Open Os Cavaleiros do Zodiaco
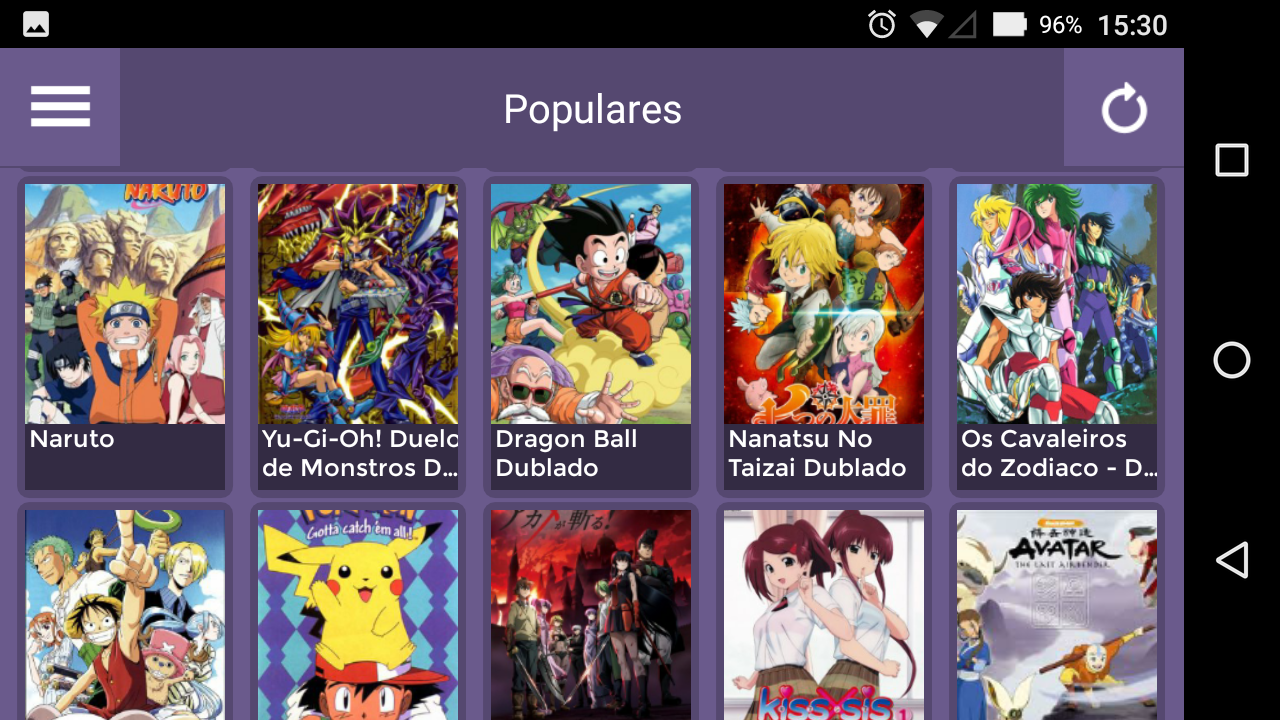This screenshot has width=1280, height=720. (1057, 335)
